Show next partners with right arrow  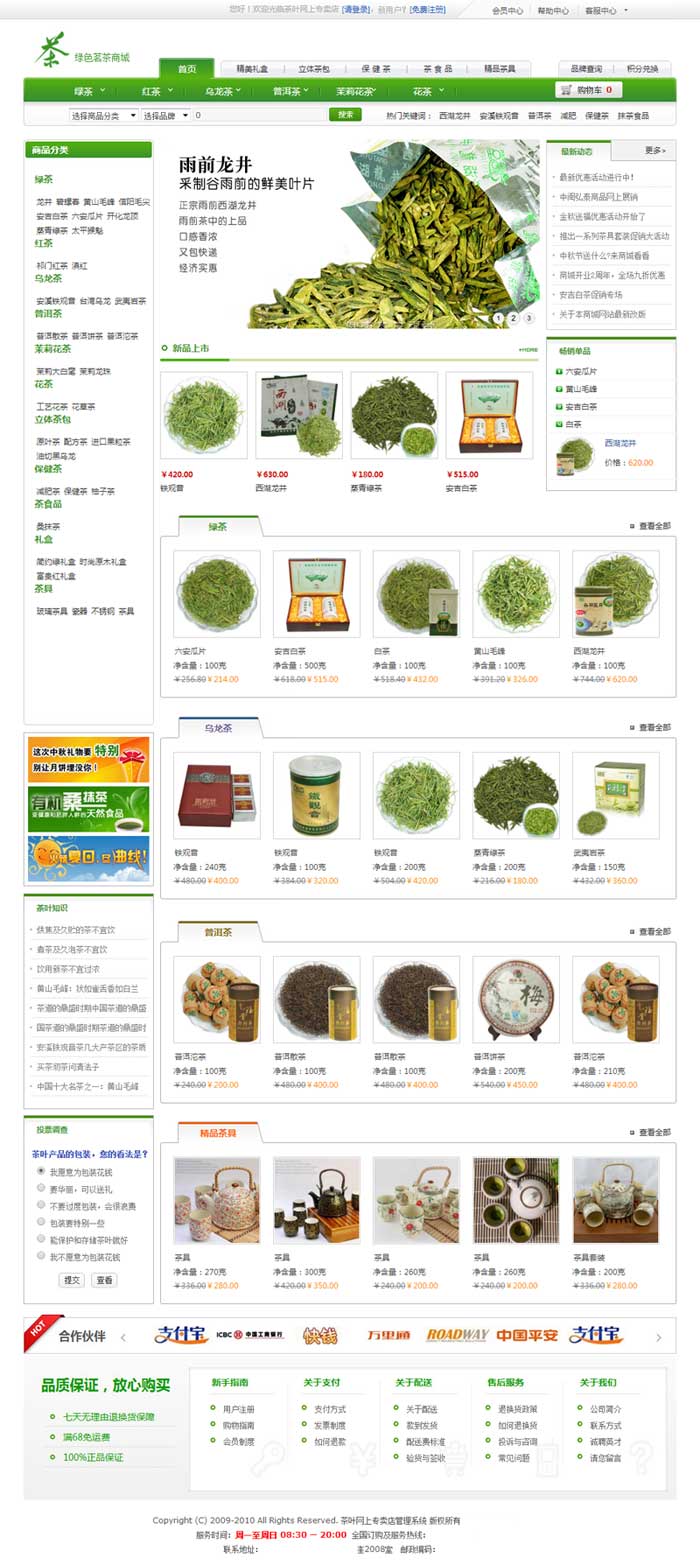(659, 1337)
